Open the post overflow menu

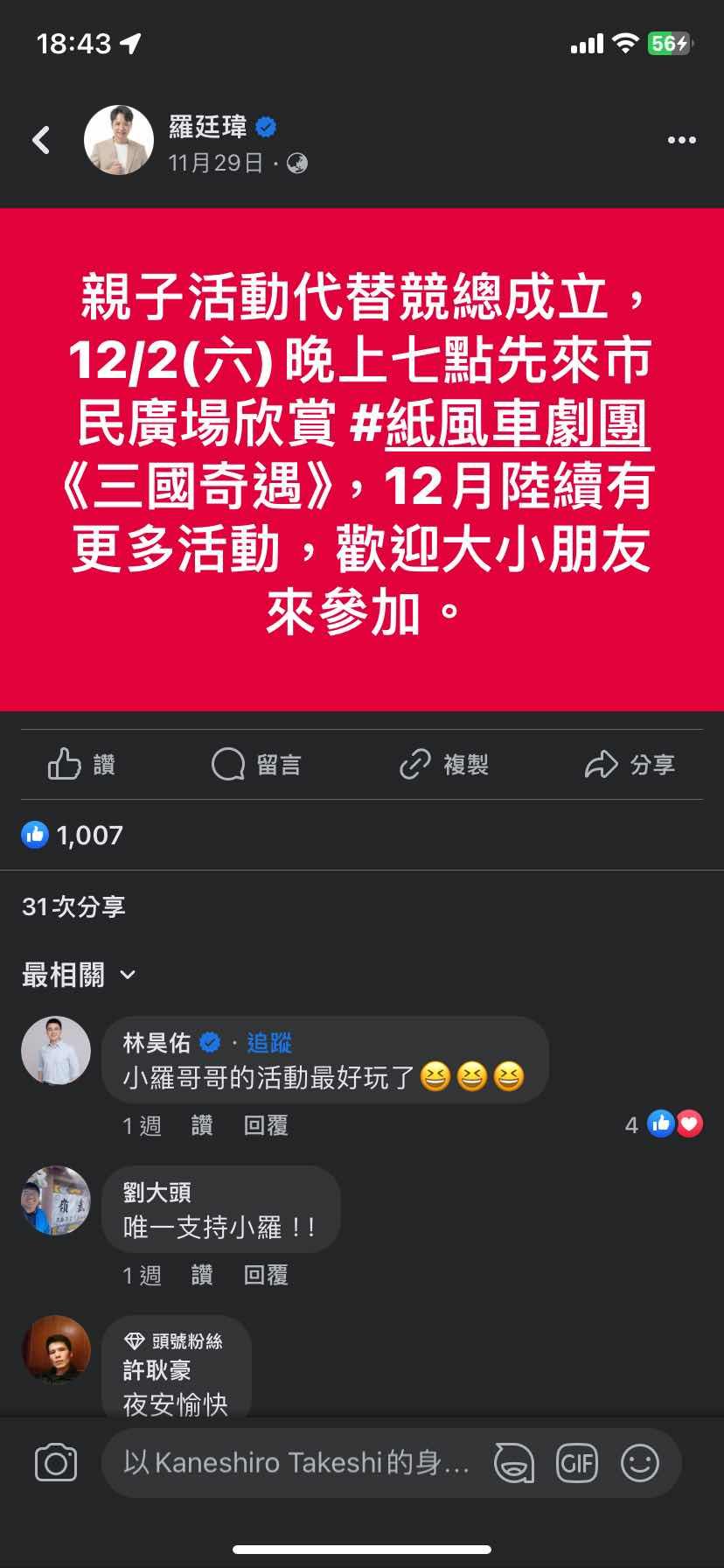(681, 140)
